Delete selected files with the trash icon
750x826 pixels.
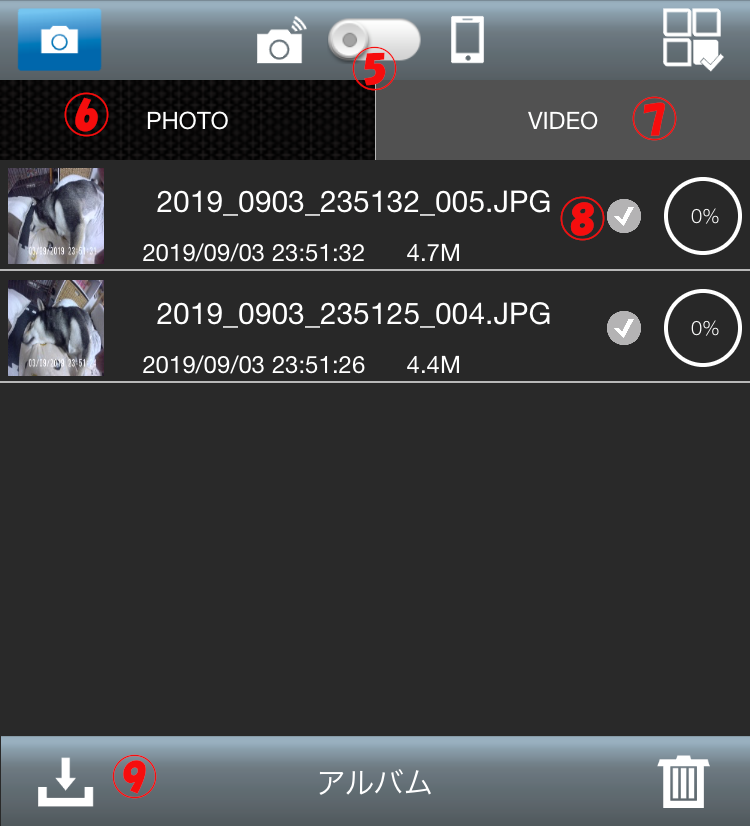click(x=683, y=782)
